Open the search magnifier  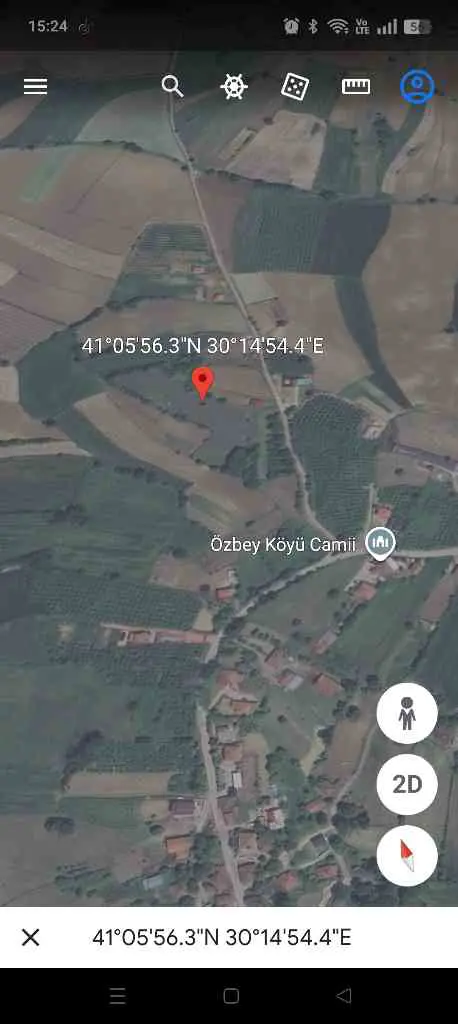click(172, 86)
